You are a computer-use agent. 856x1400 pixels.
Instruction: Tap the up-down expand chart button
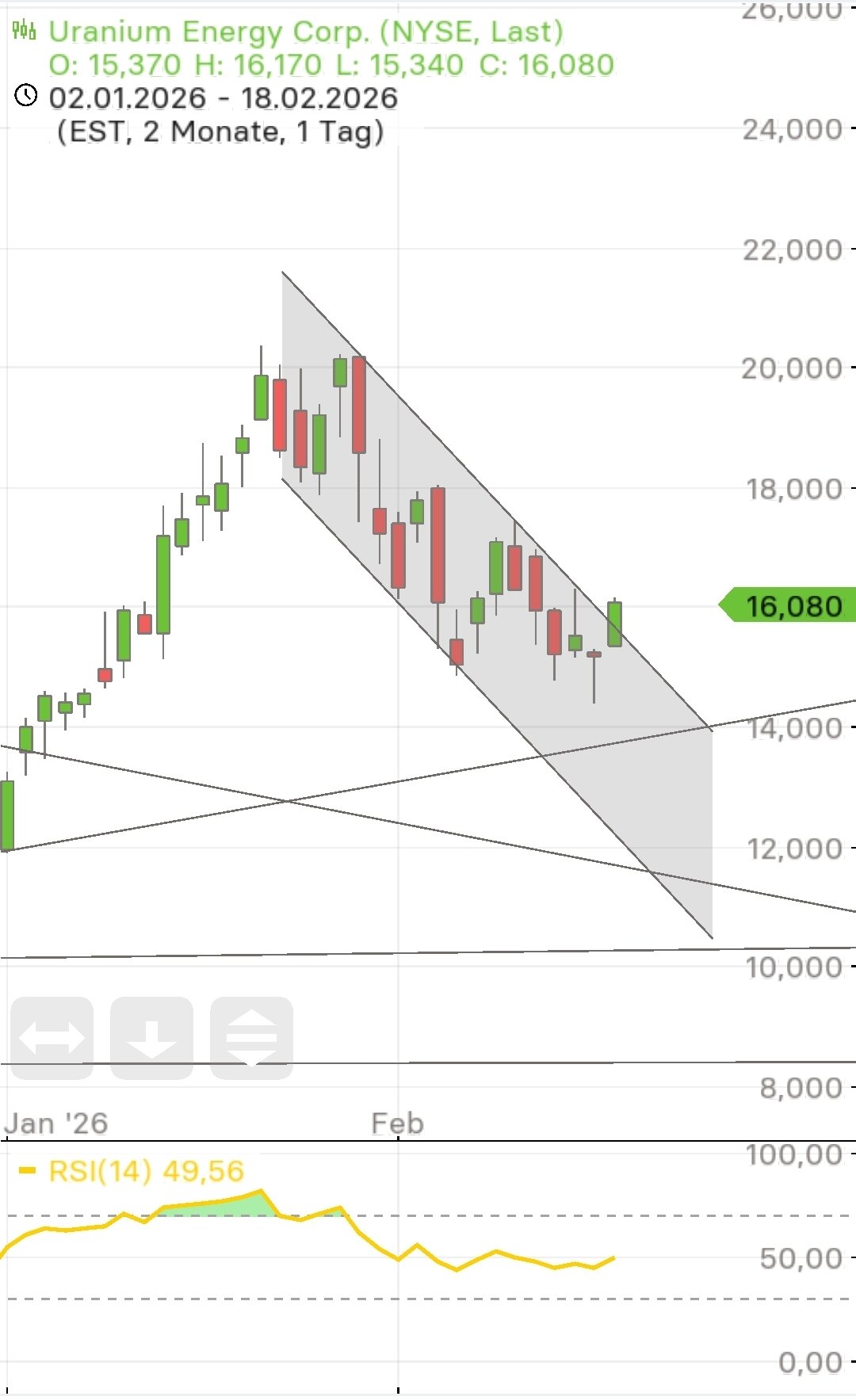tap(251, 1038)
